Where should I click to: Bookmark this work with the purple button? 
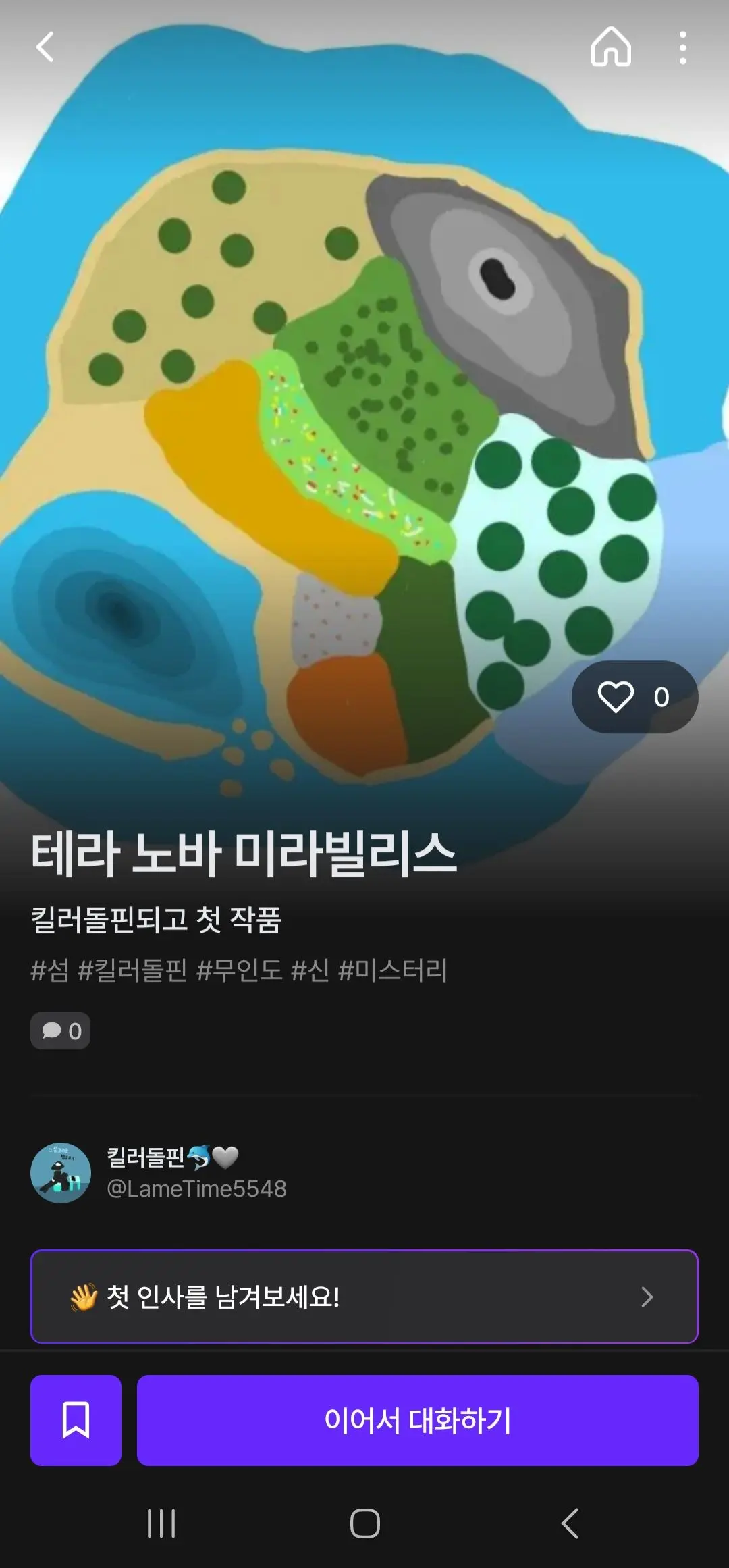click(76, 1420)
